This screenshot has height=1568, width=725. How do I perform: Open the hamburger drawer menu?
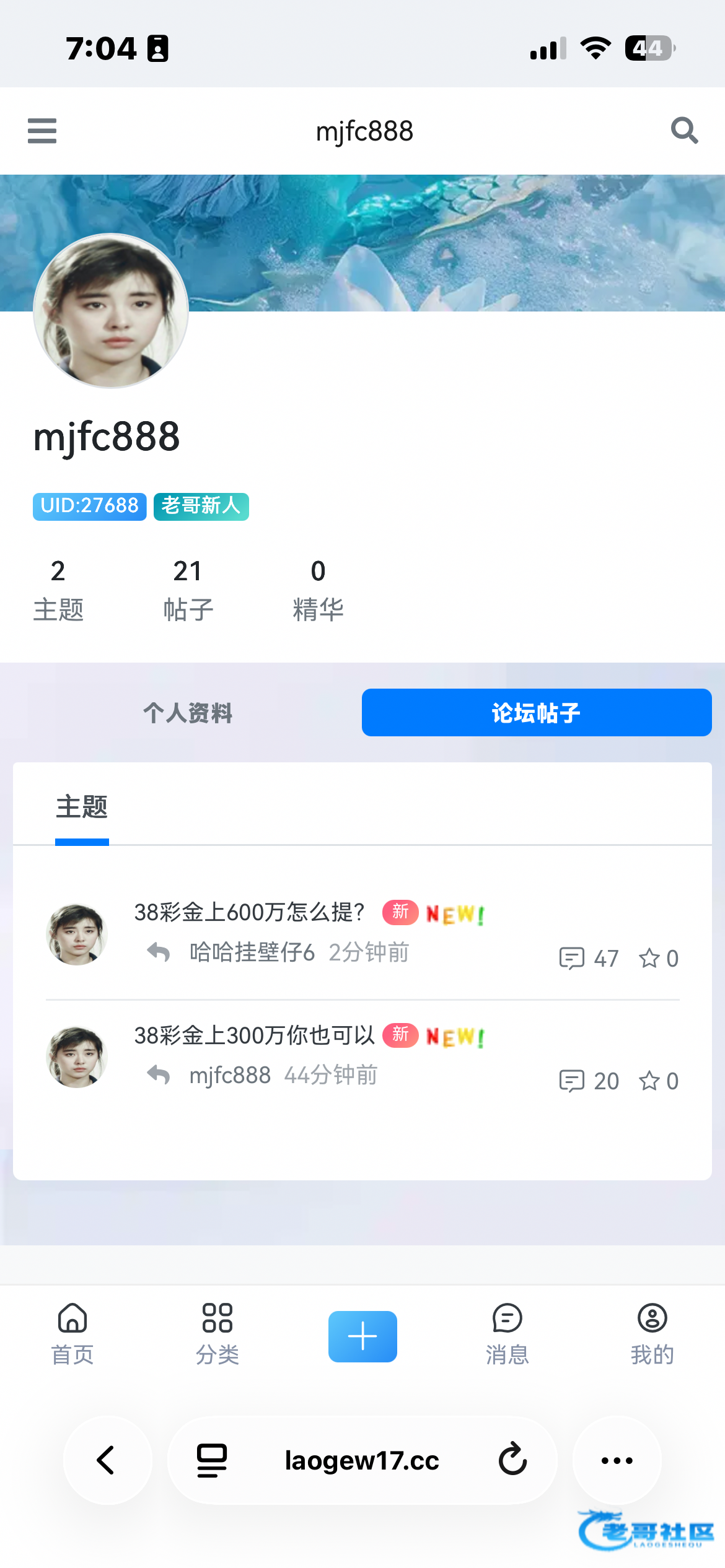(42, 131)
